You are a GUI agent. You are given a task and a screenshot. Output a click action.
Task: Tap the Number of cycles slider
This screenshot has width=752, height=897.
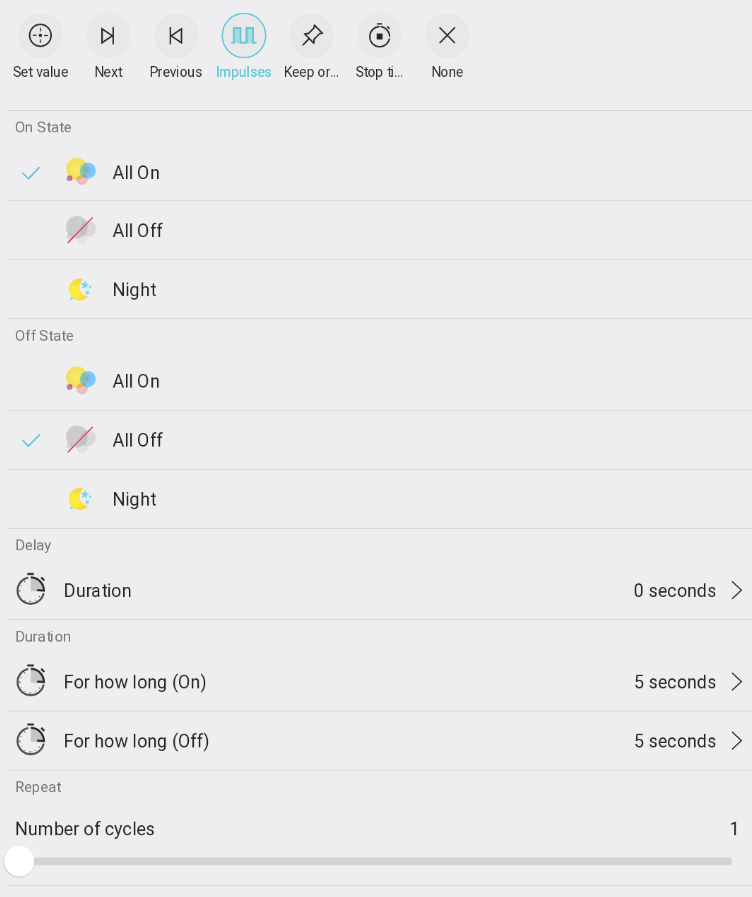376,861
